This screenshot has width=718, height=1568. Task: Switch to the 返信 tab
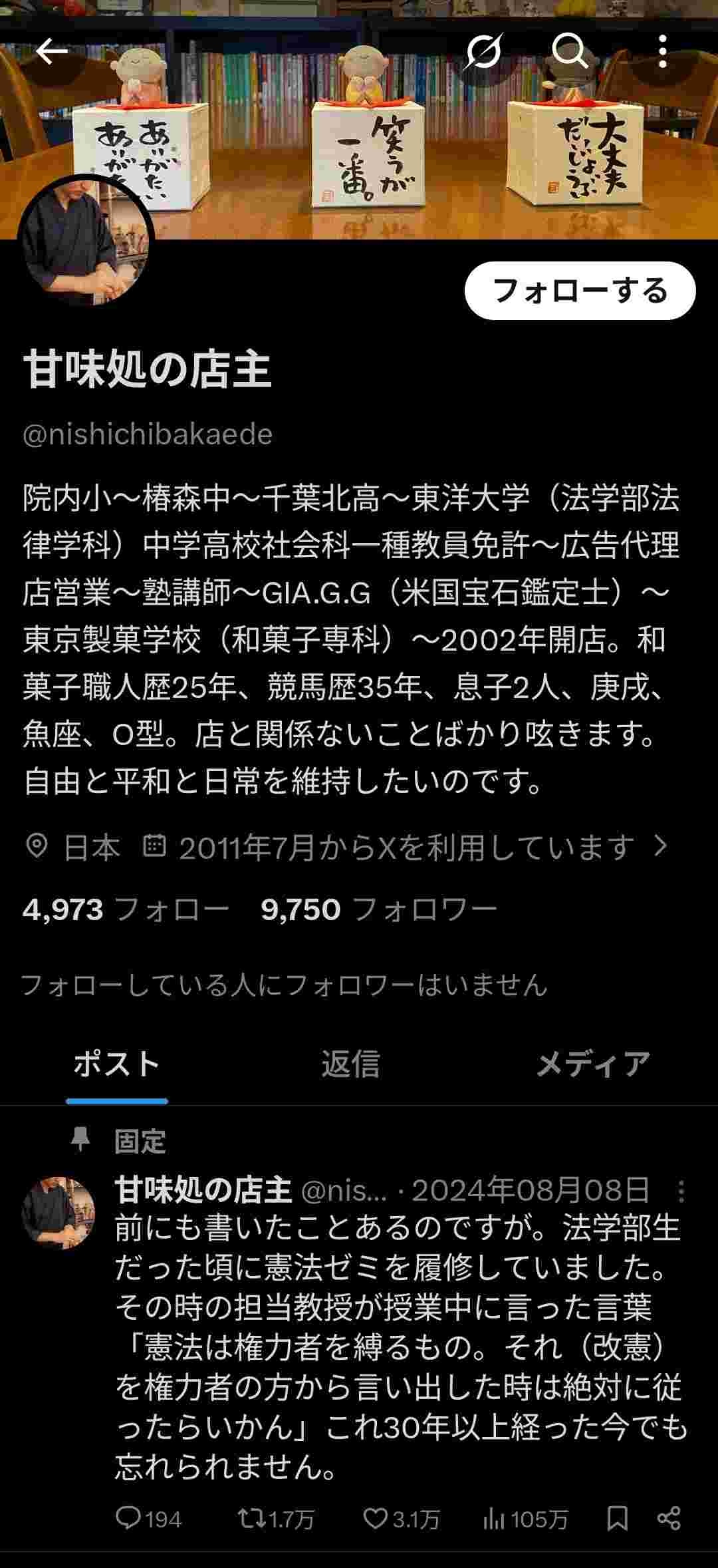click(x=350, y=1064)
